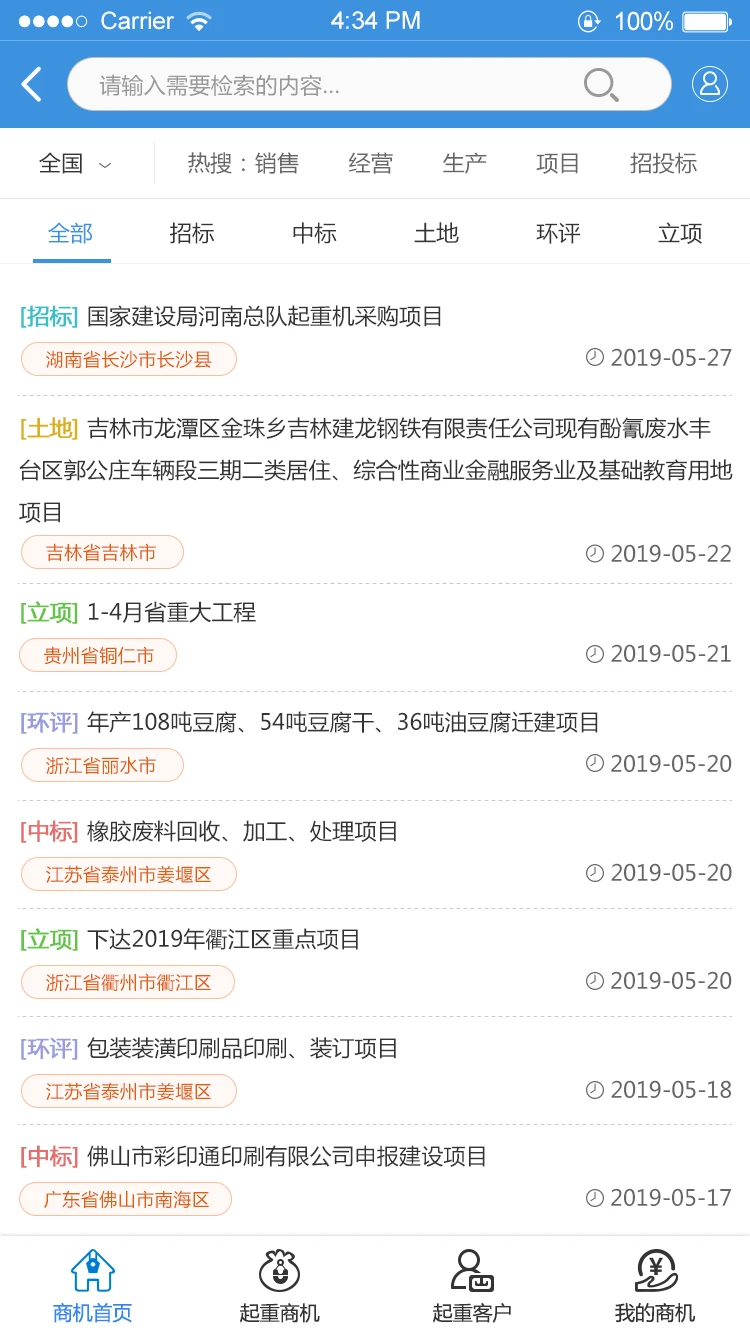Select the 中标 category filter

[x=313, y=232]
